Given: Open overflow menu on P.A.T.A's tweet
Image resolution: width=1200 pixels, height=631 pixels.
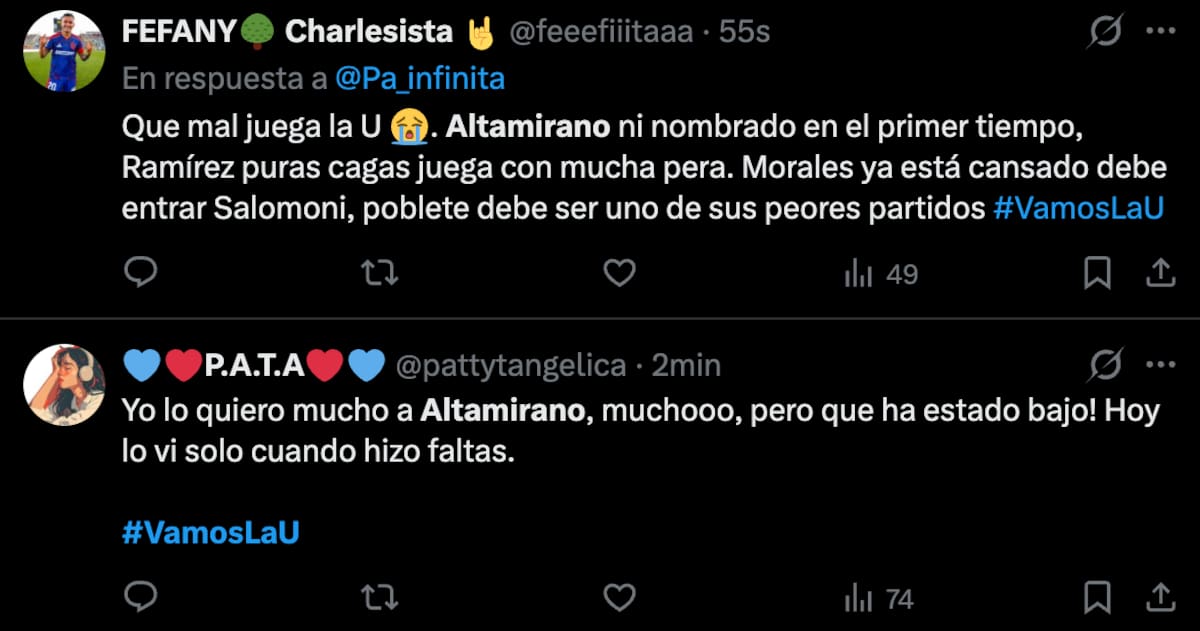Looking at the screenshot, I should (x=1159, y=366).
